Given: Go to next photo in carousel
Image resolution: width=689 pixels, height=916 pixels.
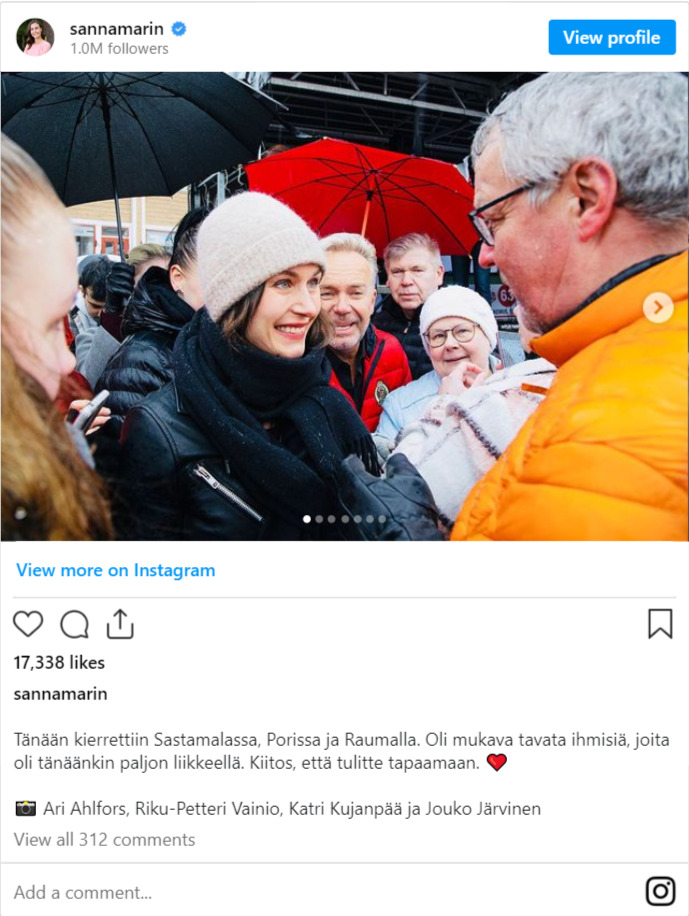Looking at the screenshot, I should (657, 307).
